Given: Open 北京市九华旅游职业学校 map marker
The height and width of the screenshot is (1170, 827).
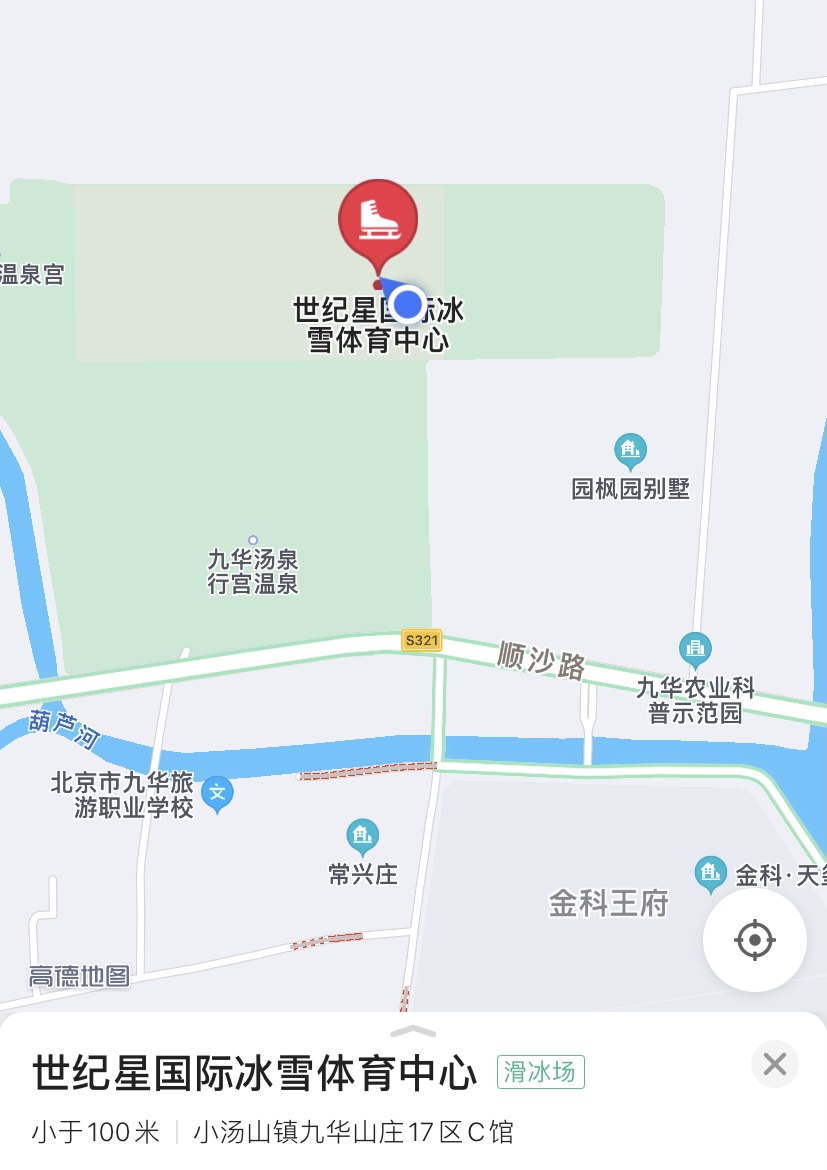Looking at the screenshot, I should [217, 795].
